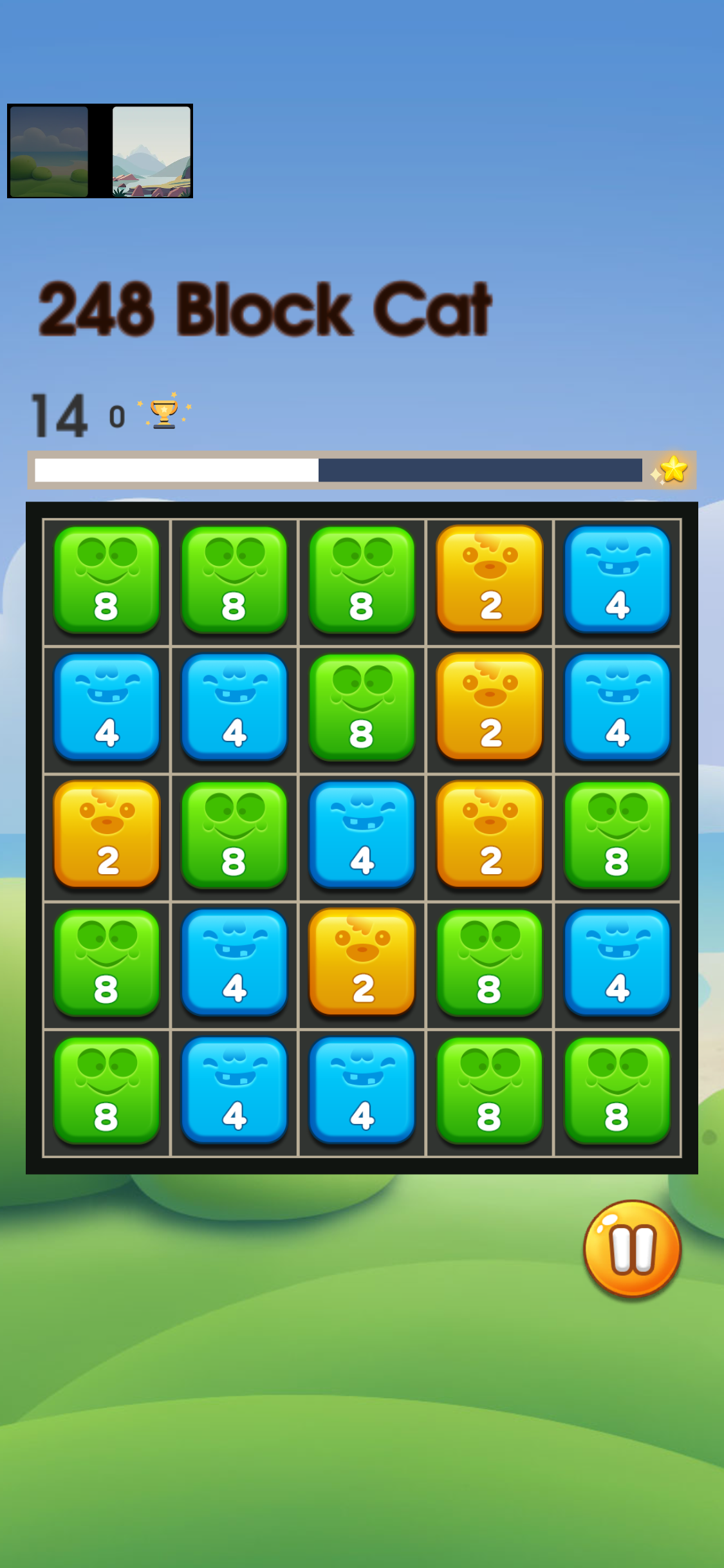Select the right mountain thumbnail at top
The image size is (724, 1568).
151,151
